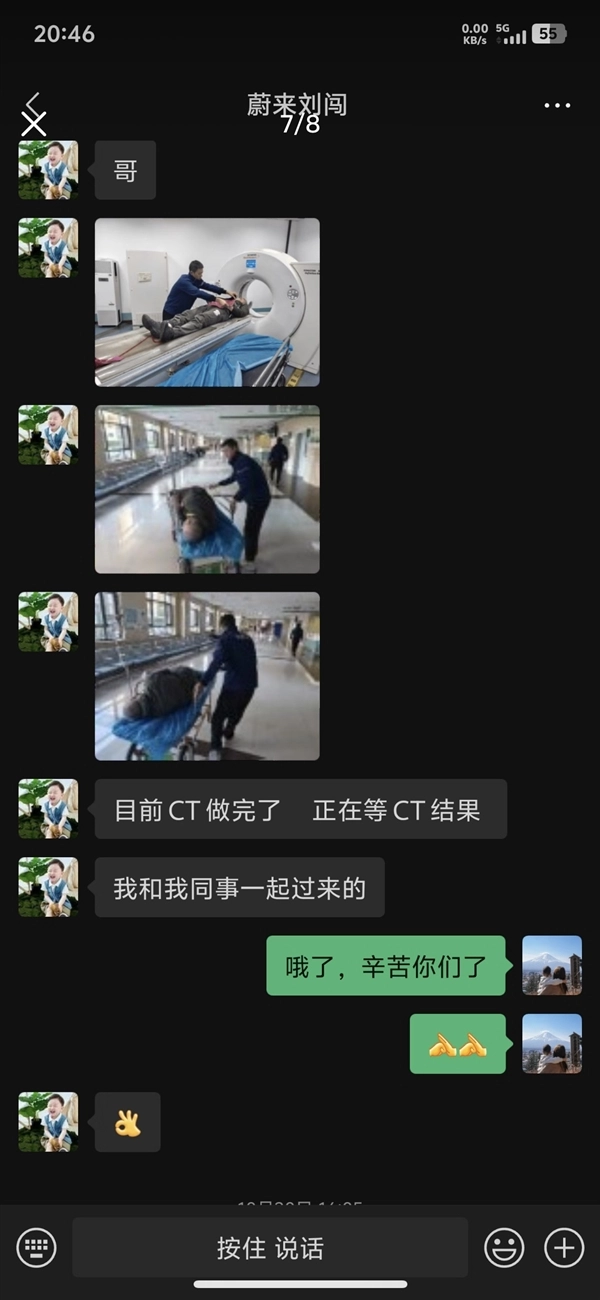Close the image viewer with the X
This screenshot has width=600, height=1300.
point(34,124)
